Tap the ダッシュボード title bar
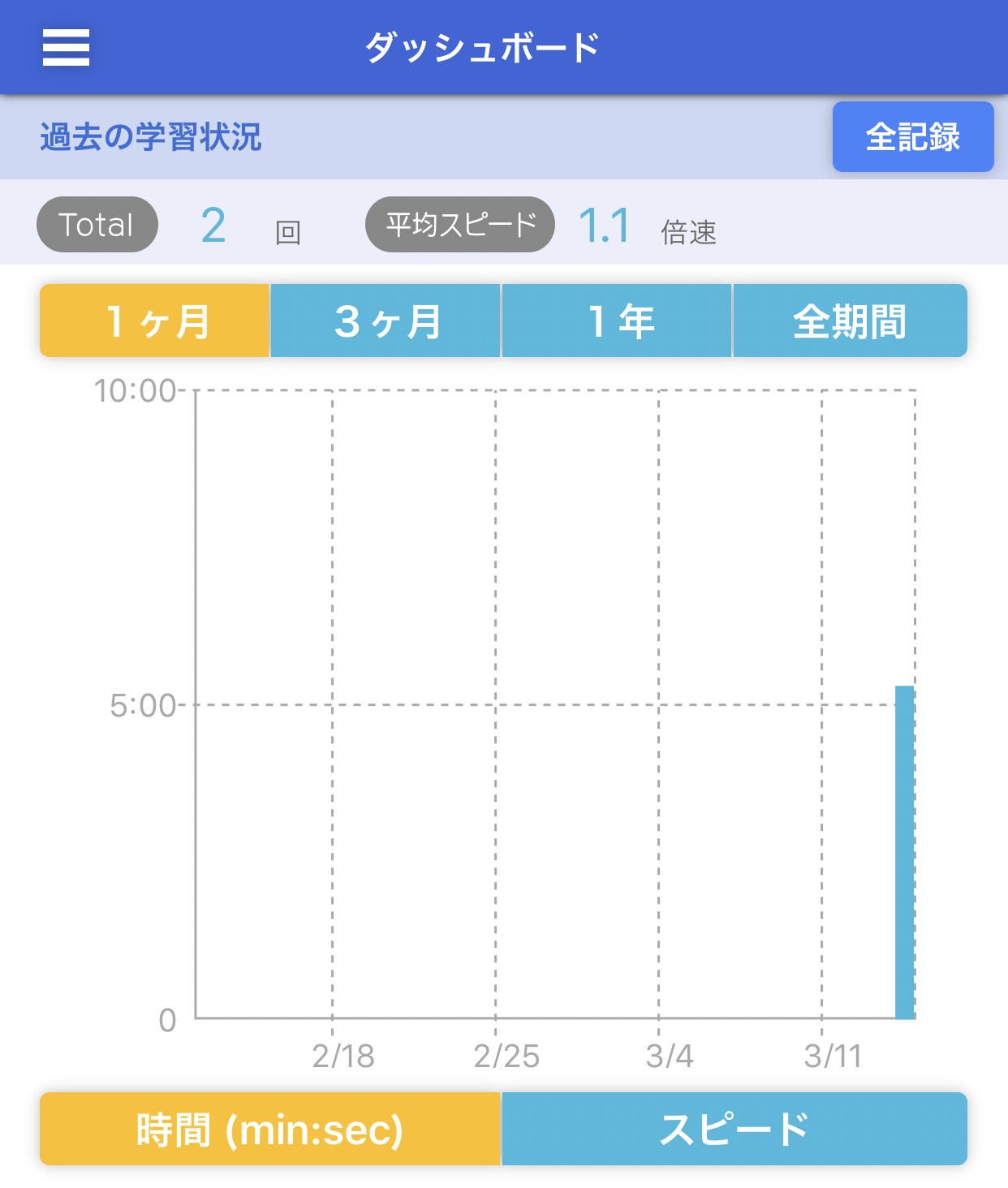 tap(484, 47)
